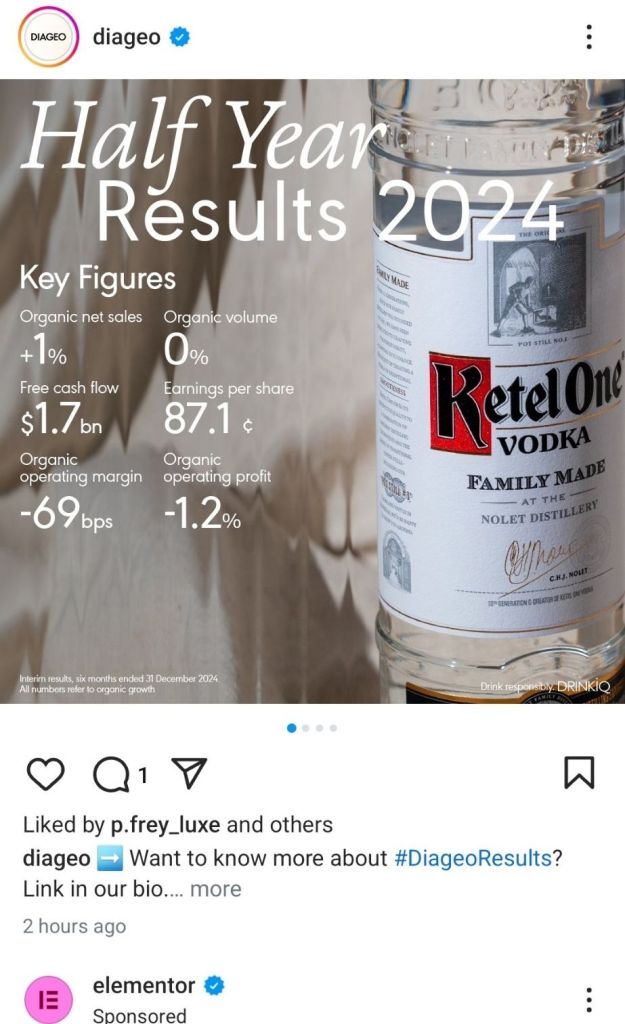Open the overflow menu on diageo's post
625x1024 pixels.
click(589, 37)
